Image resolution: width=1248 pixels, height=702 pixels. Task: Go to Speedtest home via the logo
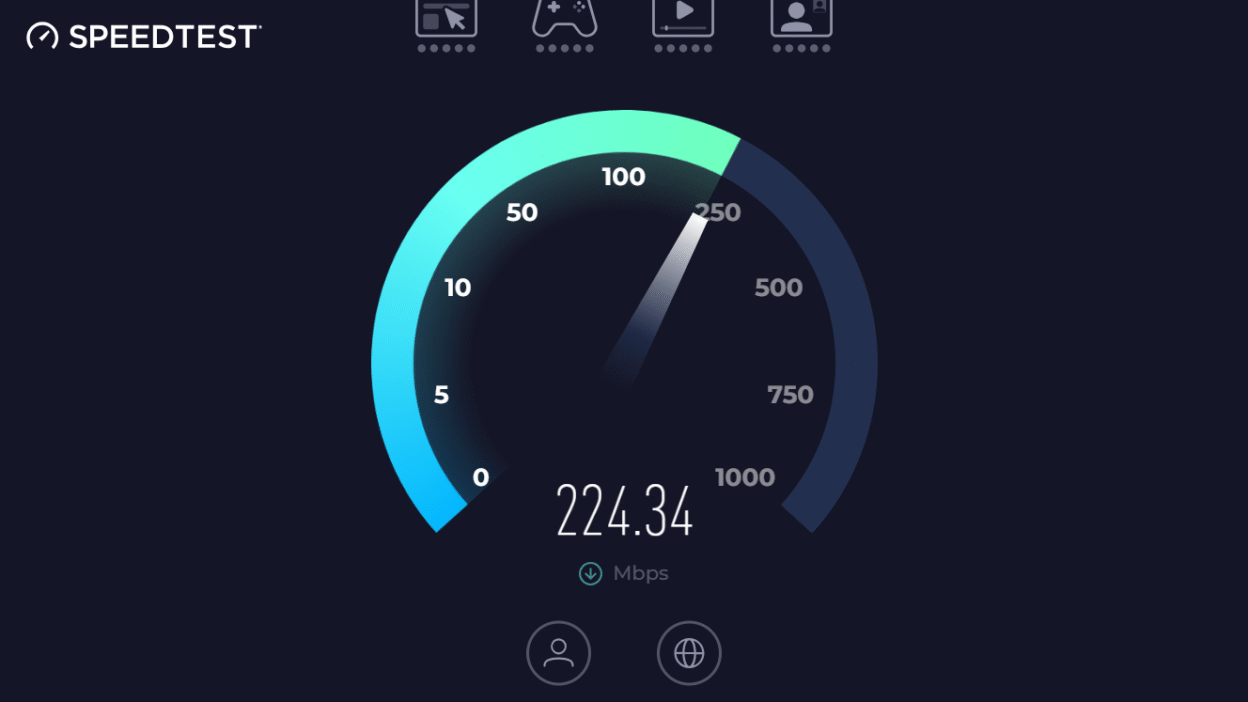(x=144, y=37)
